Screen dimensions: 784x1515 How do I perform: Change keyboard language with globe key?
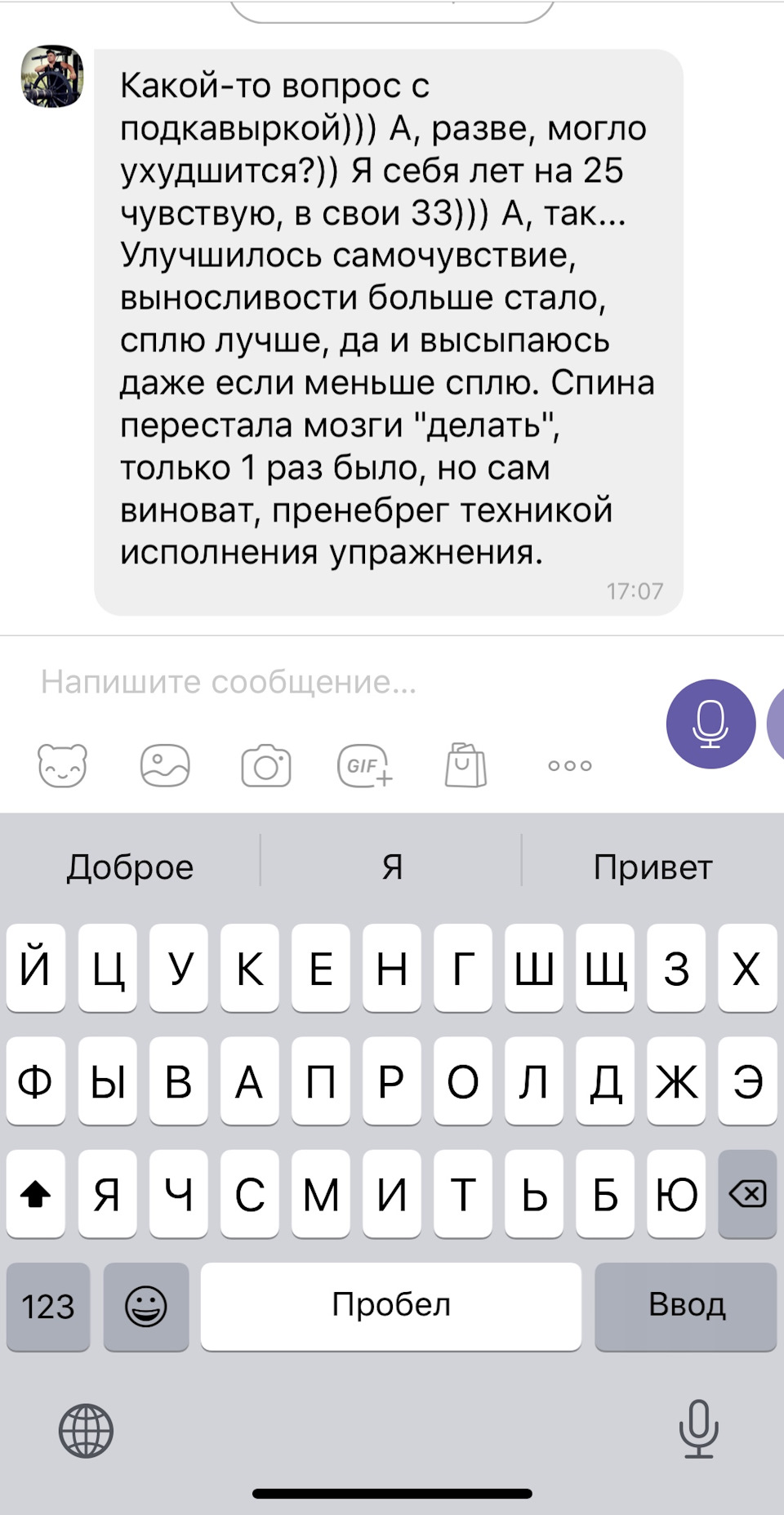(x=86, y=1430)
